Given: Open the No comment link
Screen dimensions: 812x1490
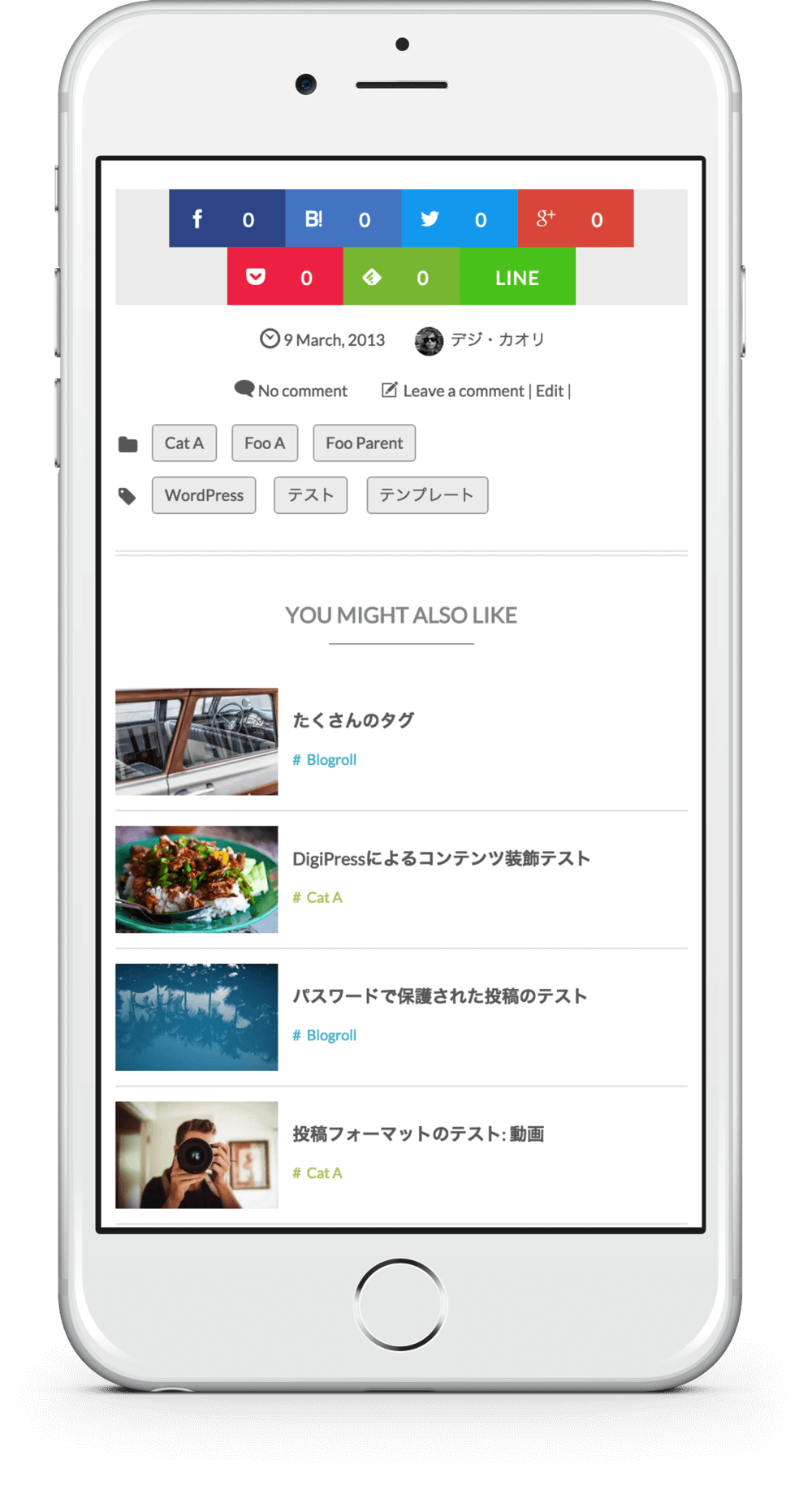Looking at the screenshot, I should tap(302, 391).
